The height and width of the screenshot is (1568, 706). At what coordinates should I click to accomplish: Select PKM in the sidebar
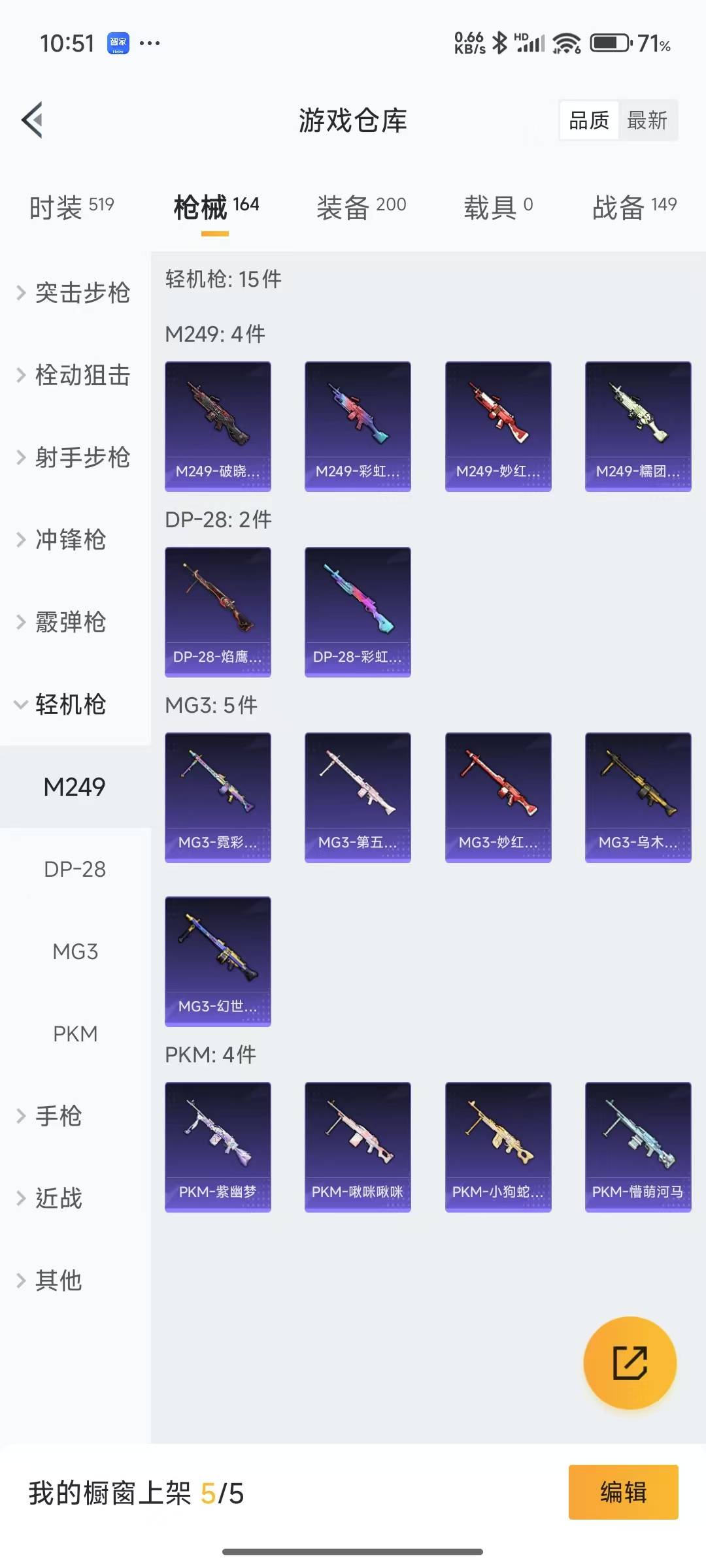pos(75,1034)
